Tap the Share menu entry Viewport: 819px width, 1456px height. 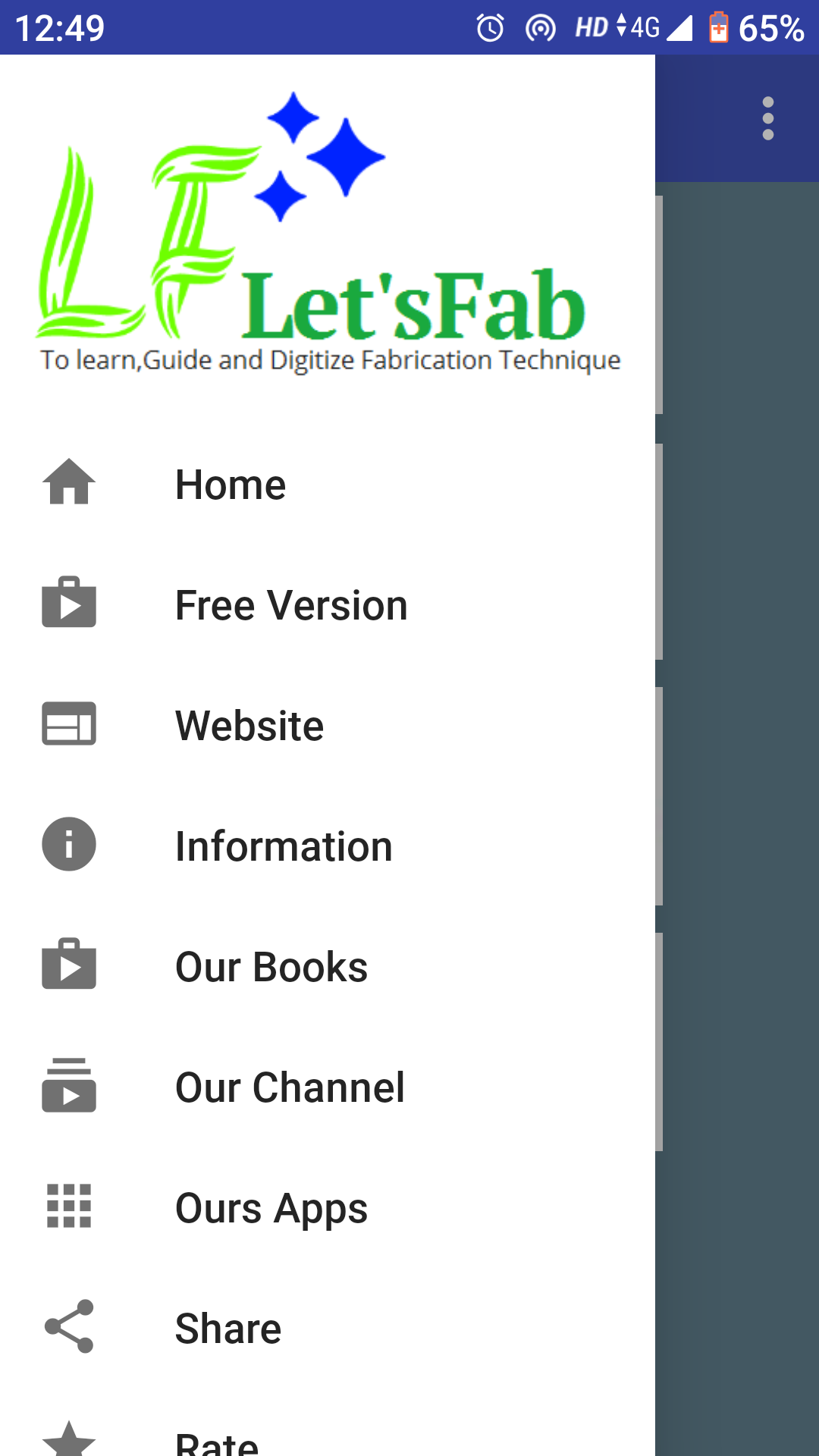[x=227, y=1328]
